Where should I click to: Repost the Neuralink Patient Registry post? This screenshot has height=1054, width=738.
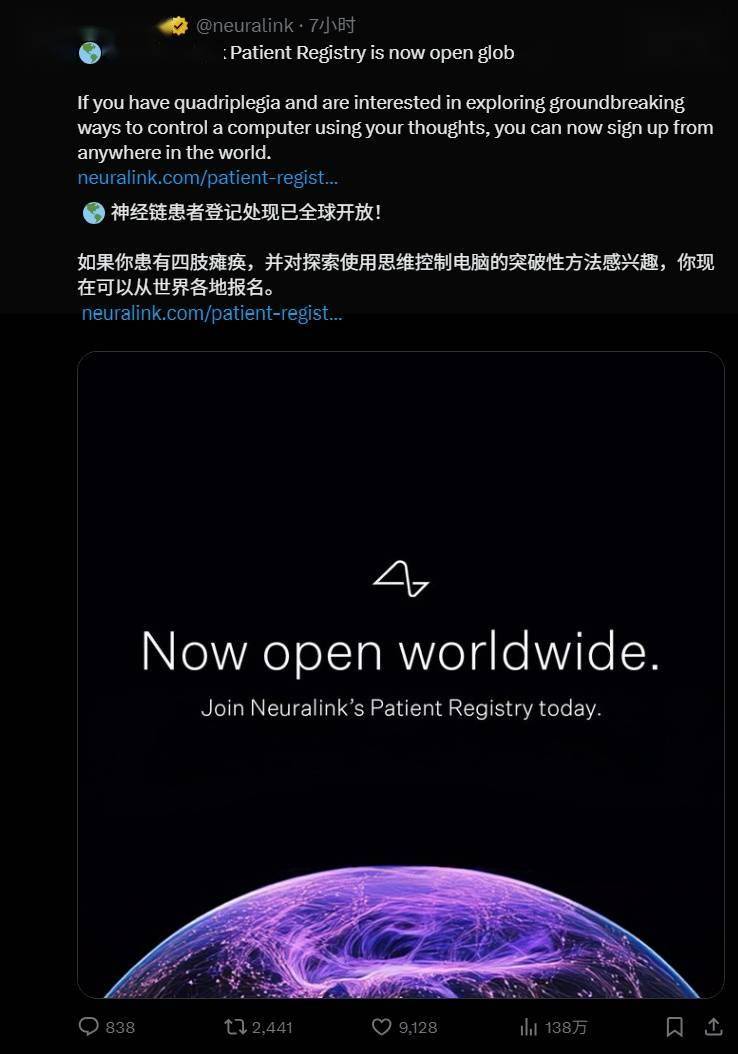tap(236, 1027)
